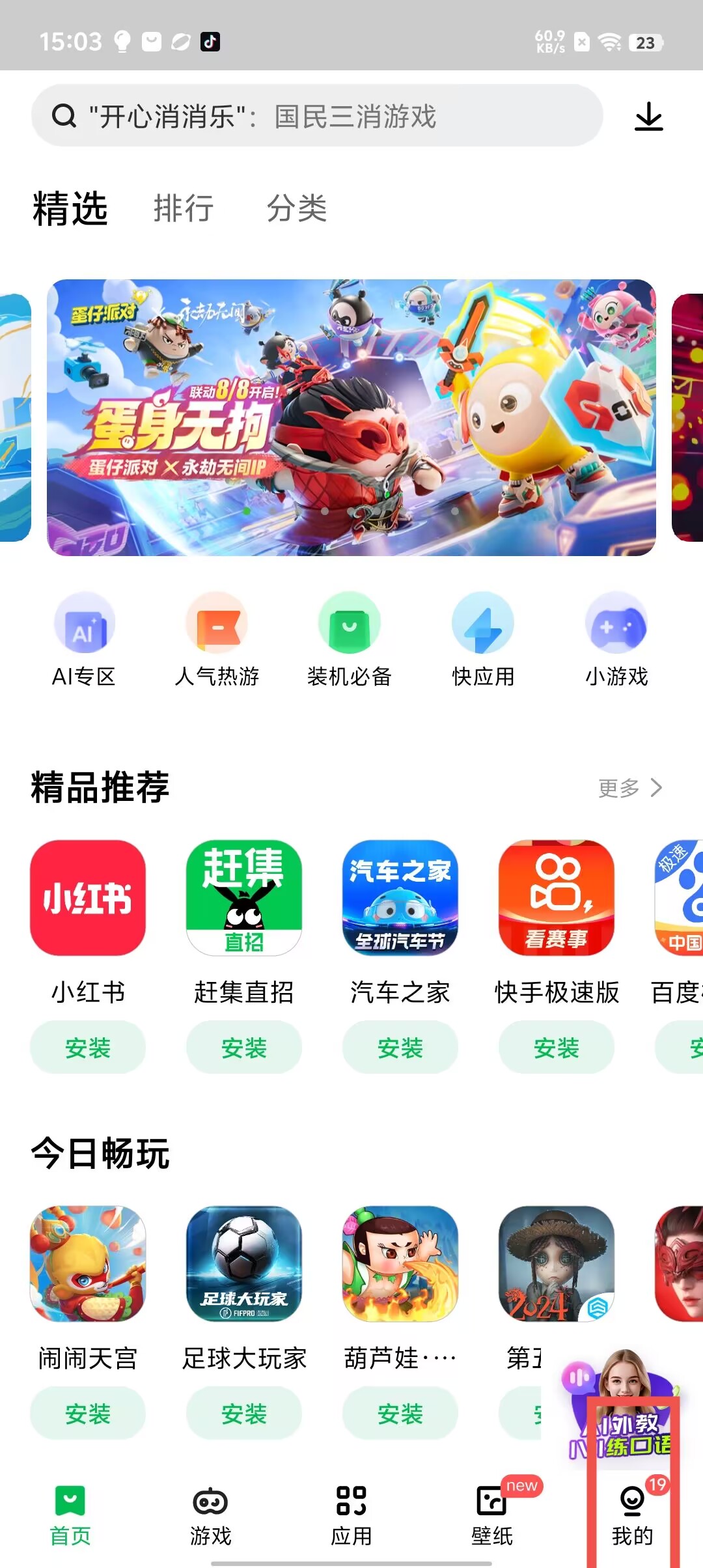Install the 小红书 app
Screen dimensions: 703x1568
(x=88, y=1048)
